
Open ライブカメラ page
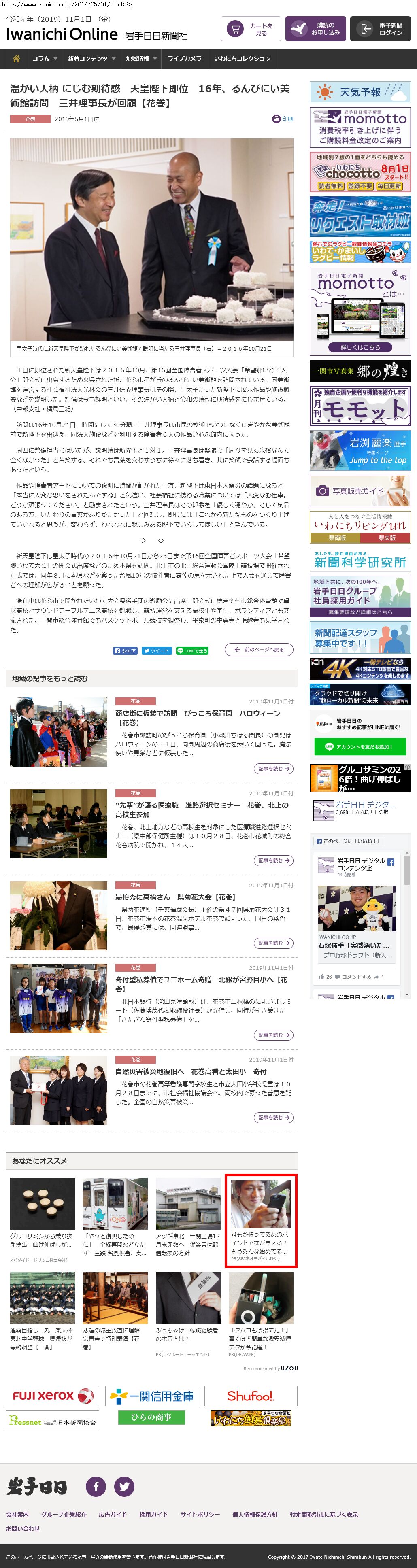[x=185, y=59]
